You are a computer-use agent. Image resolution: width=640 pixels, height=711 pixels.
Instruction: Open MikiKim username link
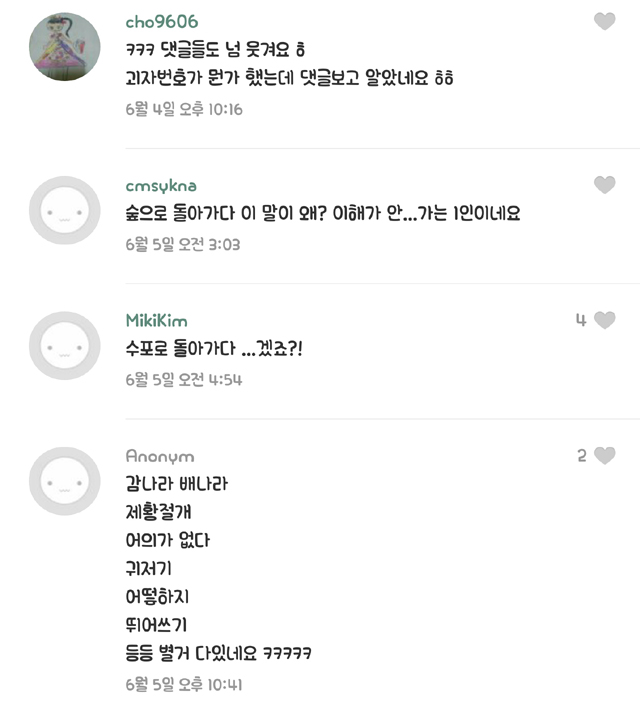(x=156, y=321)
